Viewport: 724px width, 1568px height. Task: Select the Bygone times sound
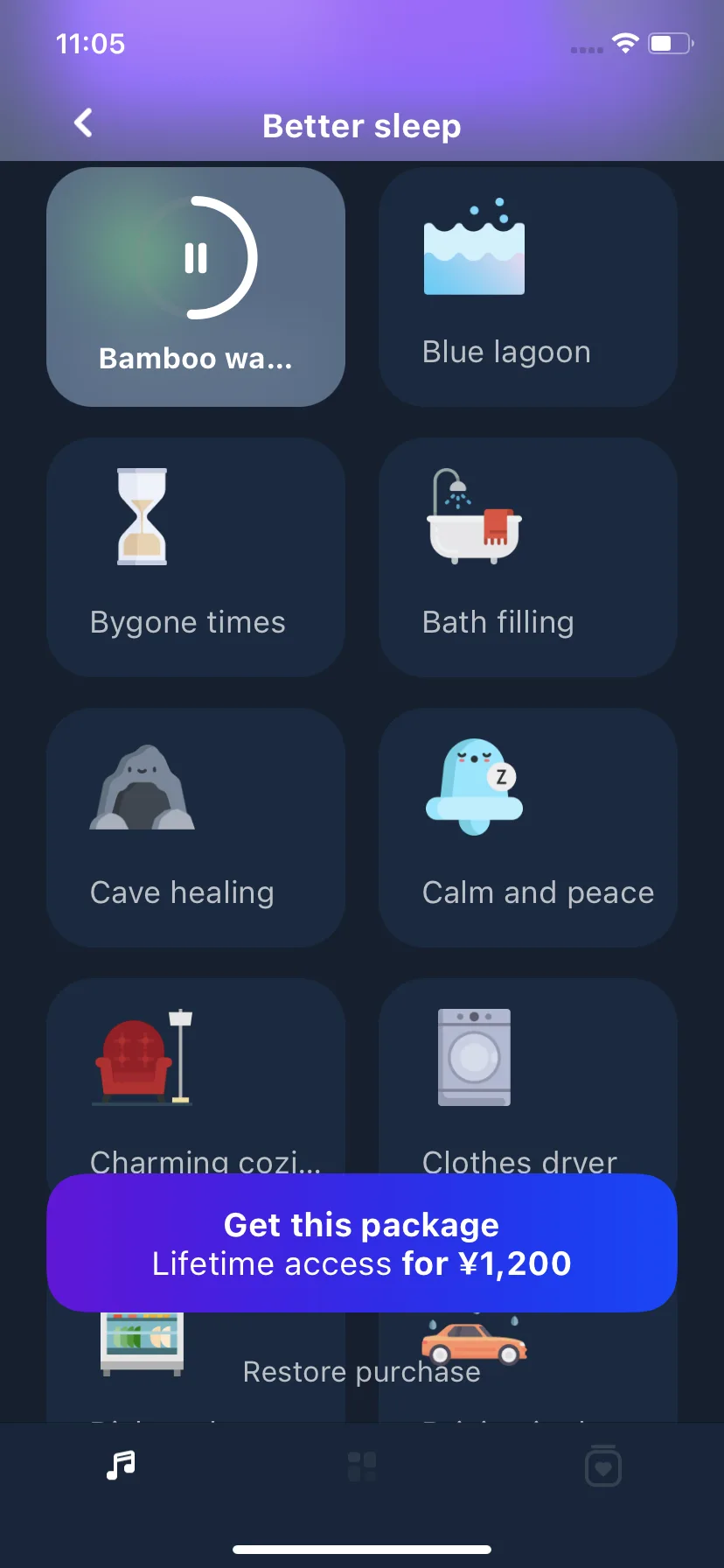point(195,557)
